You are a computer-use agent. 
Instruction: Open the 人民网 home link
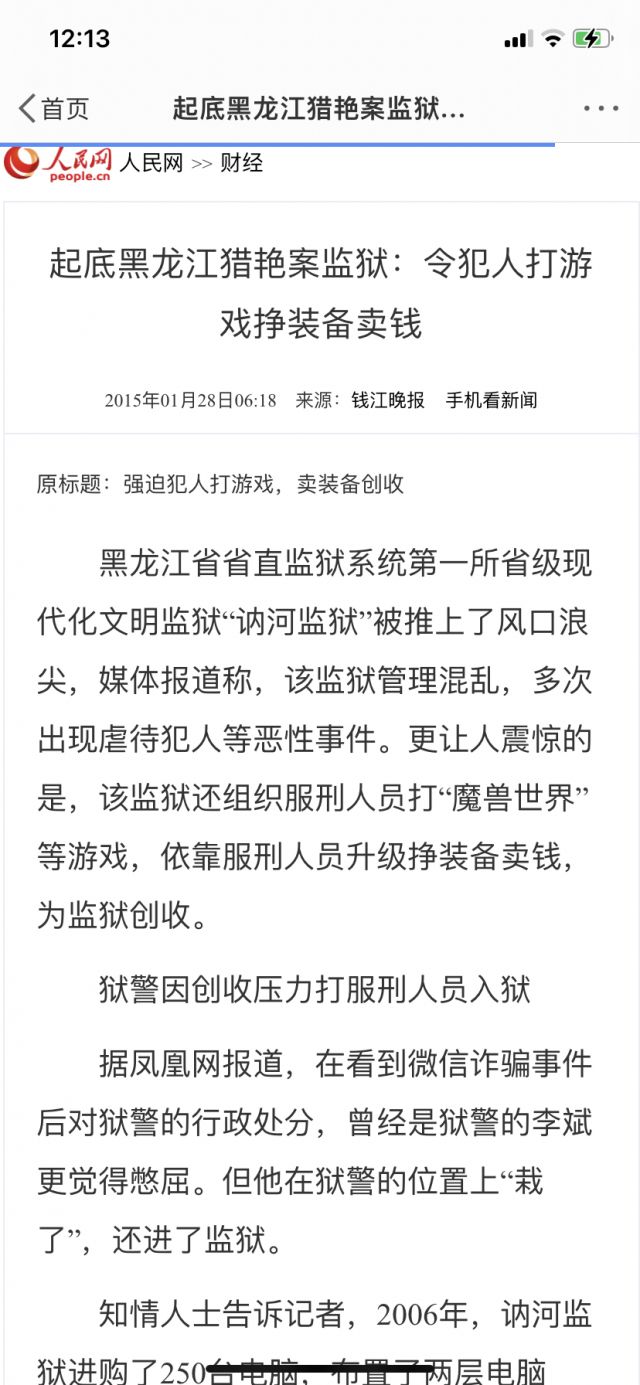point(152,163)
